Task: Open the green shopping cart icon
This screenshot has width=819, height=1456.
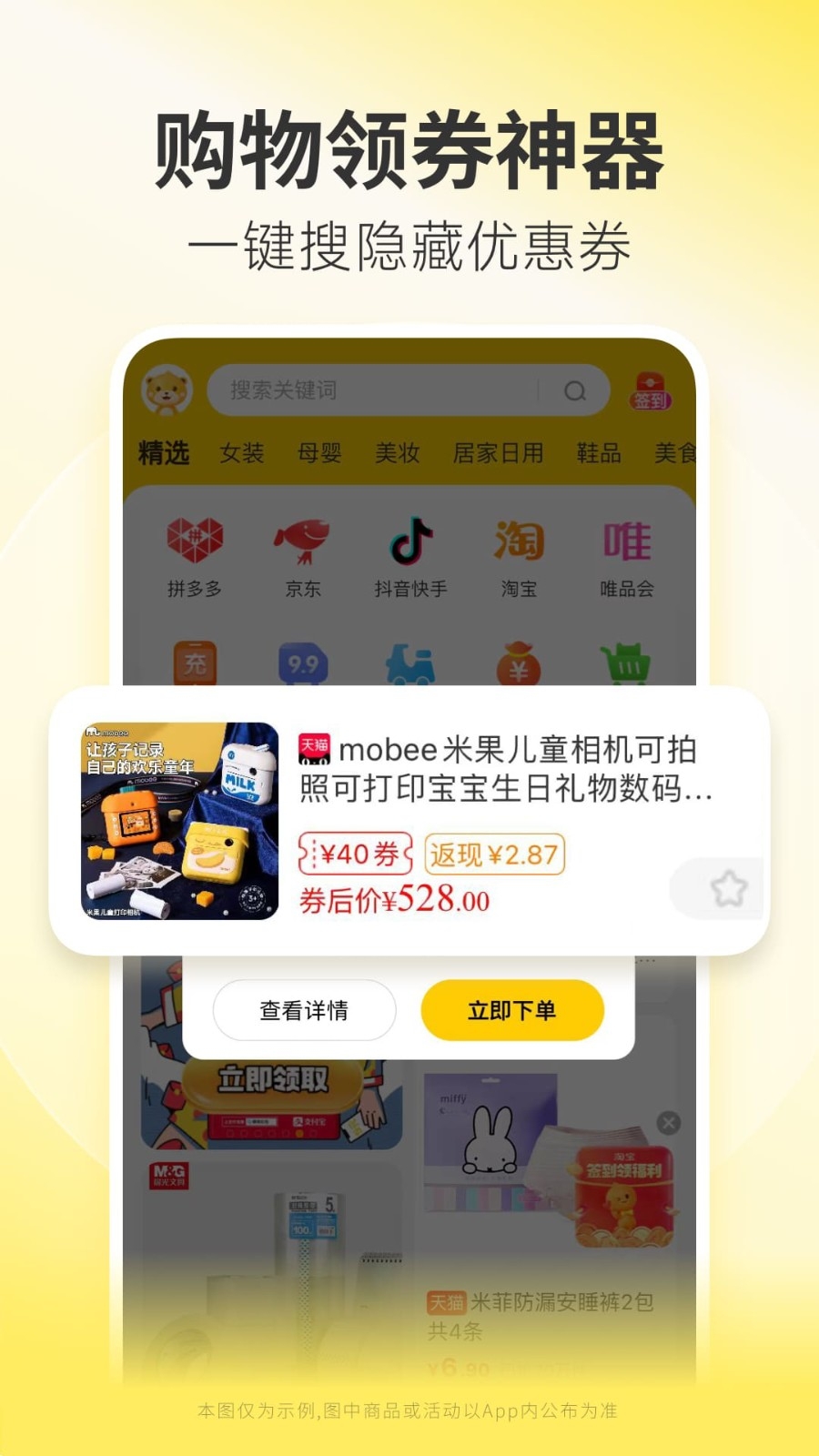Action: 628,667
